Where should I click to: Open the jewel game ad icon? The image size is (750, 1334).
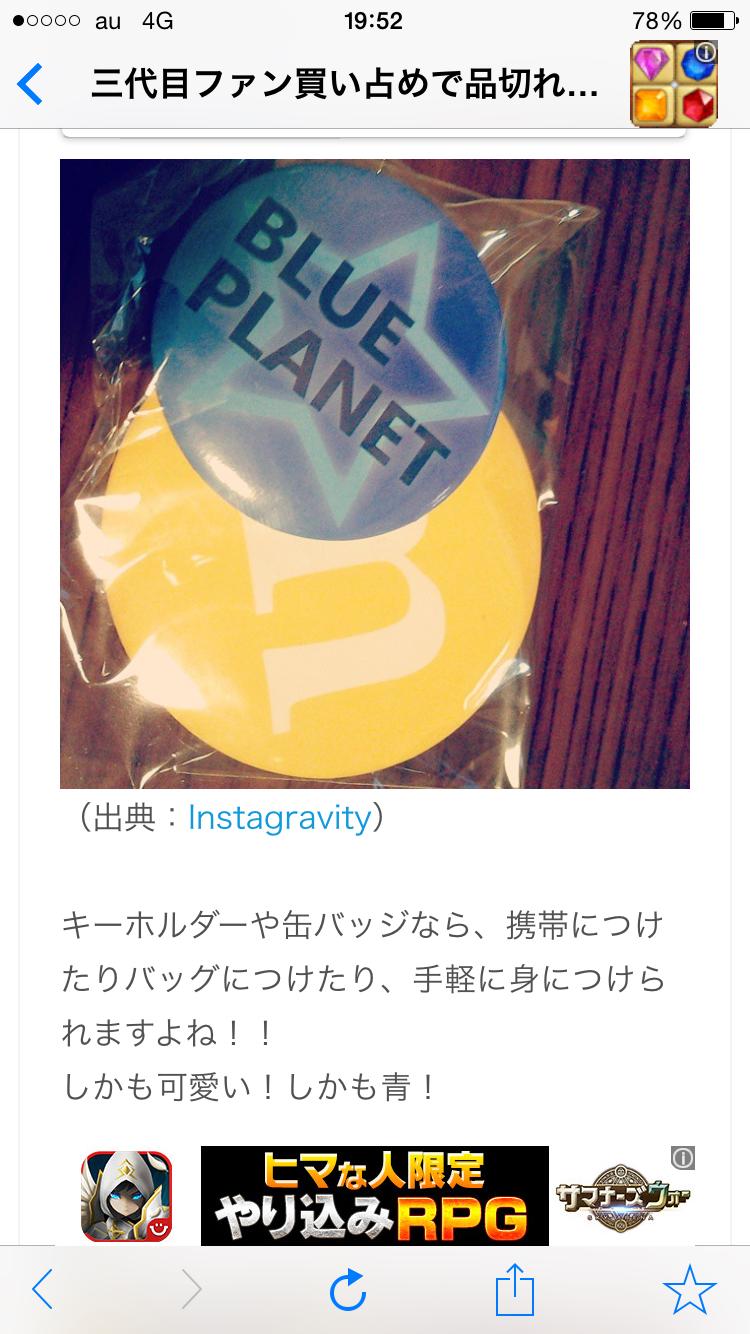pos(673,84)
